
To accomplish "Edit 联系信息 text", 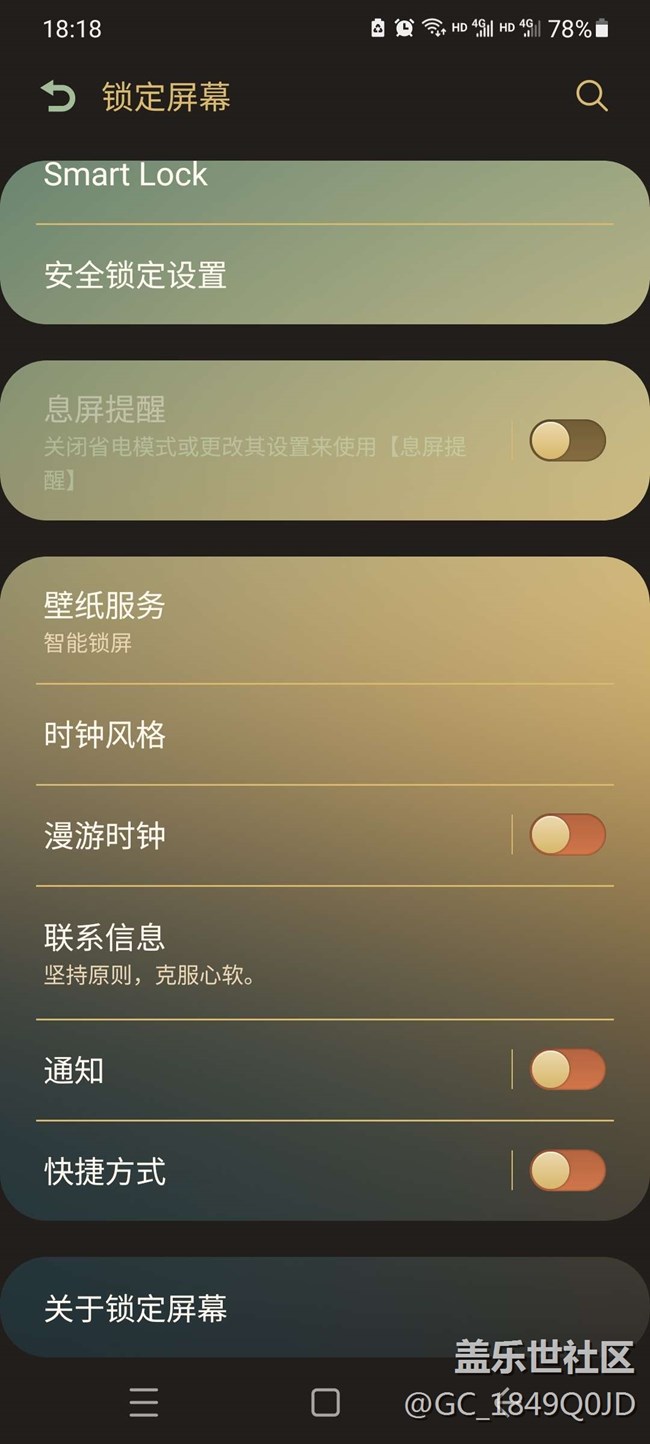I will [150, 953].
